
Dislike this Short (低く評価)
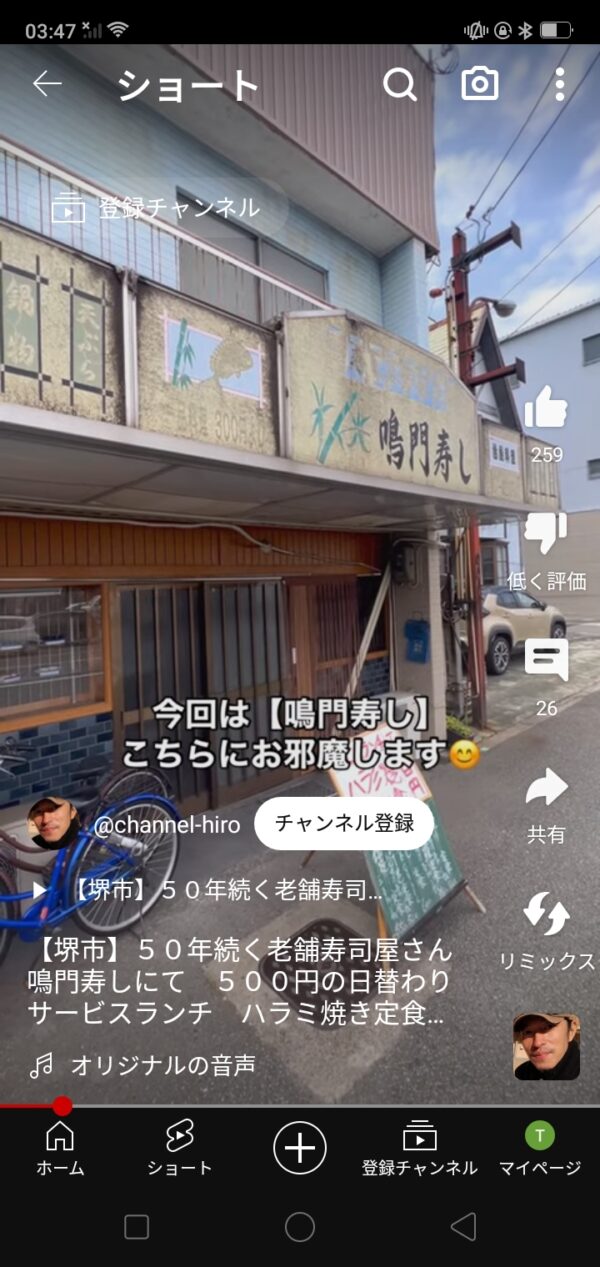(x=546, y=535)
